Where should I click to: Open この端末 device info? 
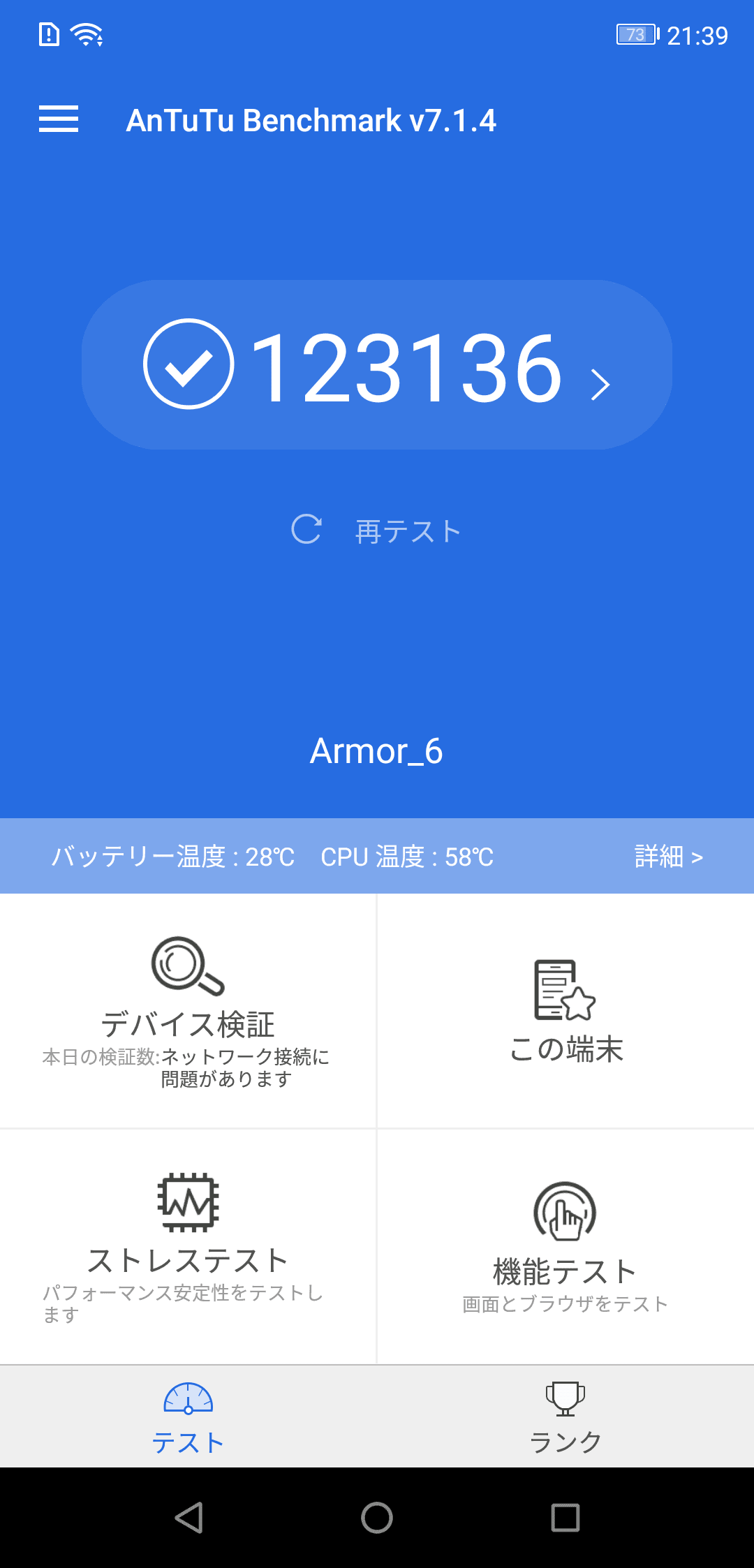click(565, 1010)
